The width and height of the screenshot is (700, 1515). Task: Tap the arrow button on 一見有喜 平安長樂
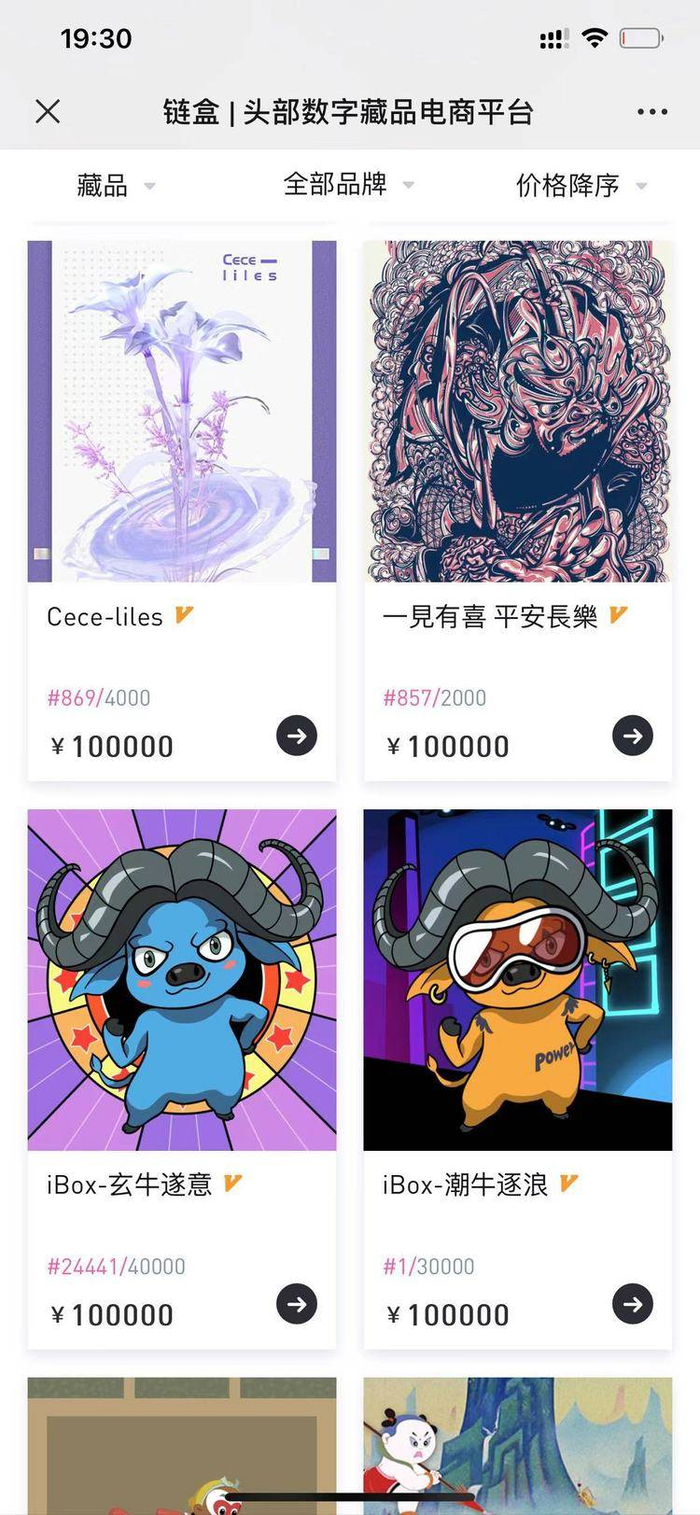(633, 736)
